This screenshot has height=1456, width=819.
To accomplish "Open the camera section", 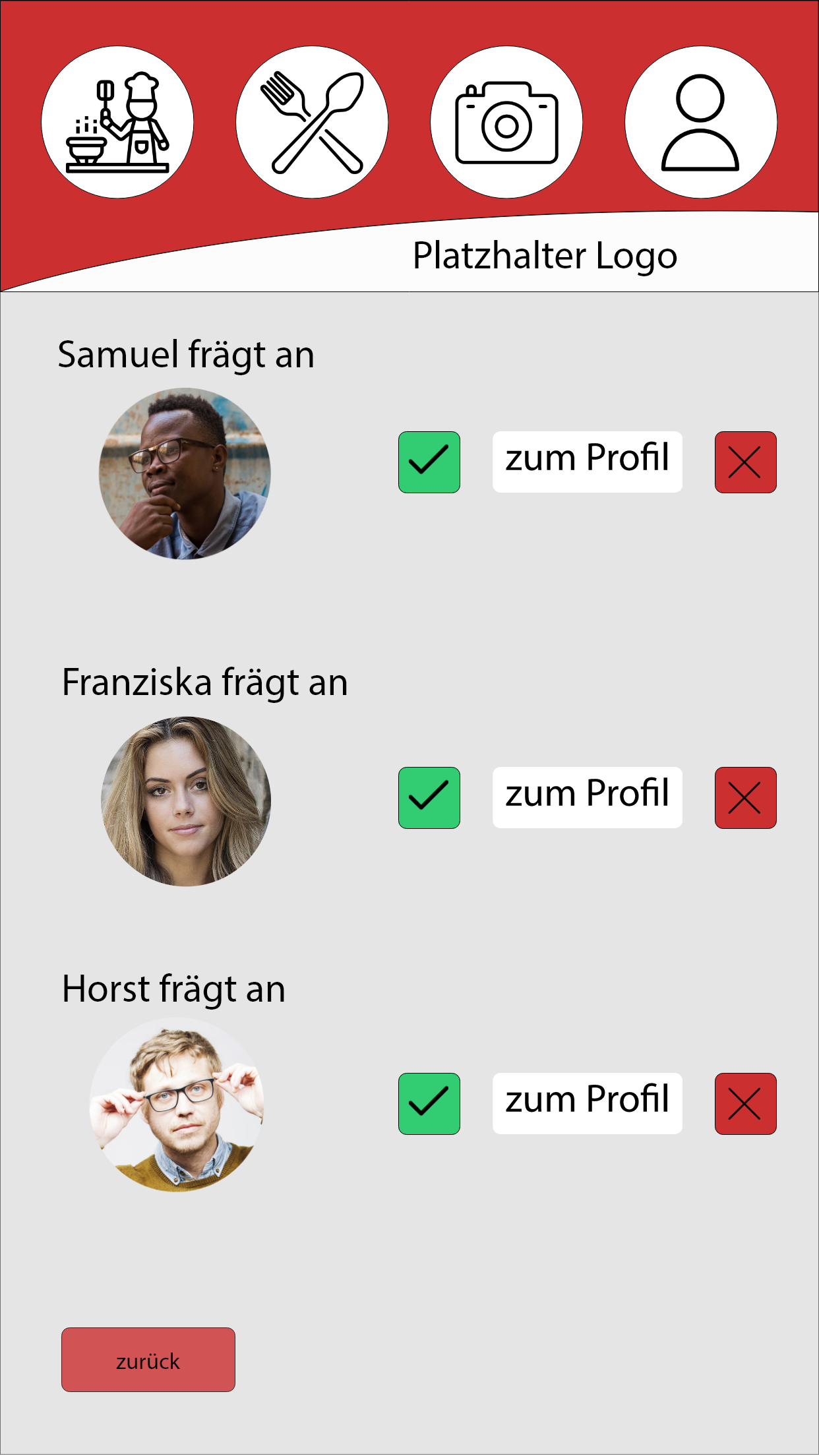I will click(506, 122).
